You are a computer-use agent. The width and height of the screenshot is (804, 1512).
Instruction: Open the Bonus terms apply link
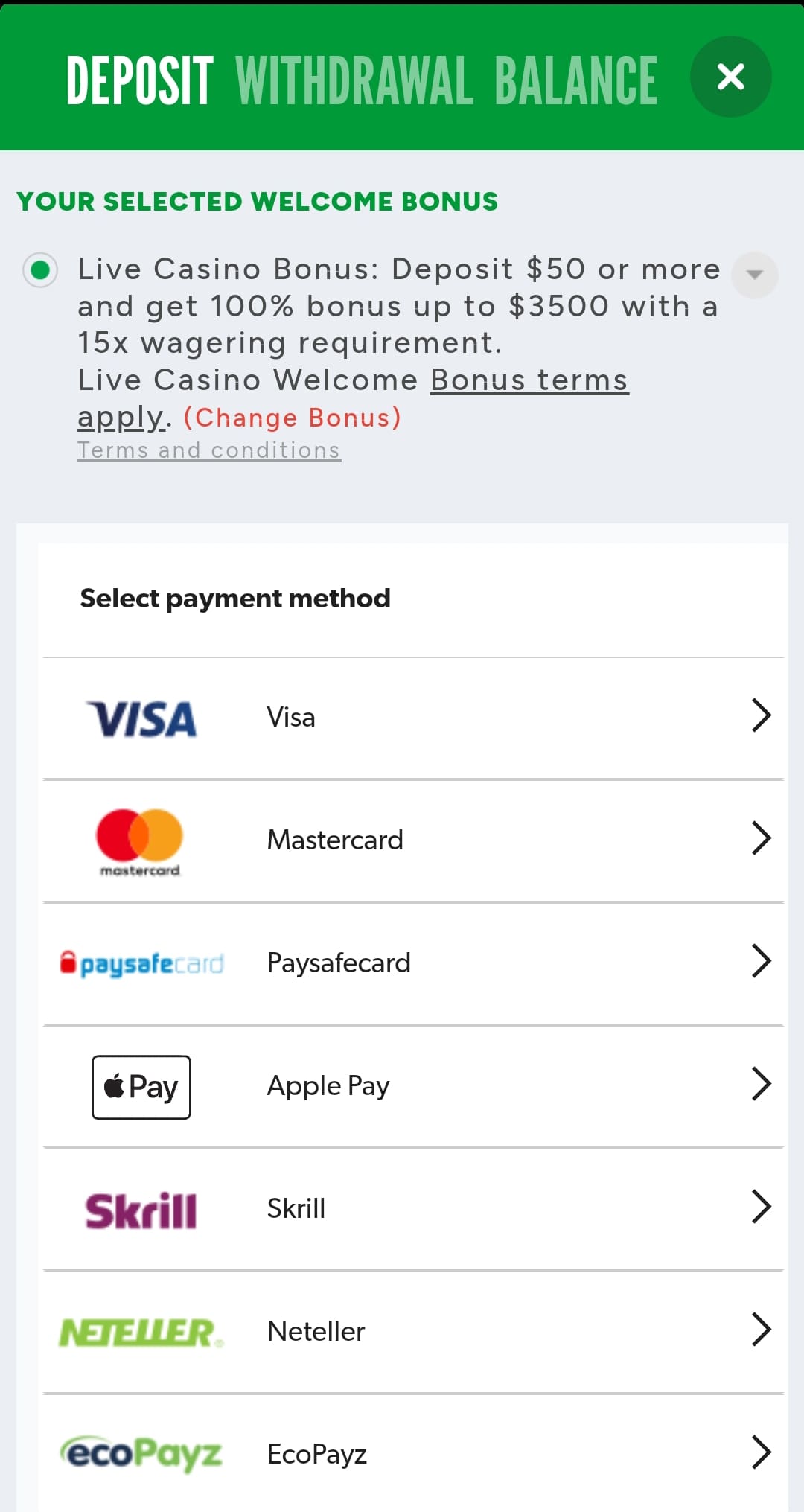tap(529, 381)
